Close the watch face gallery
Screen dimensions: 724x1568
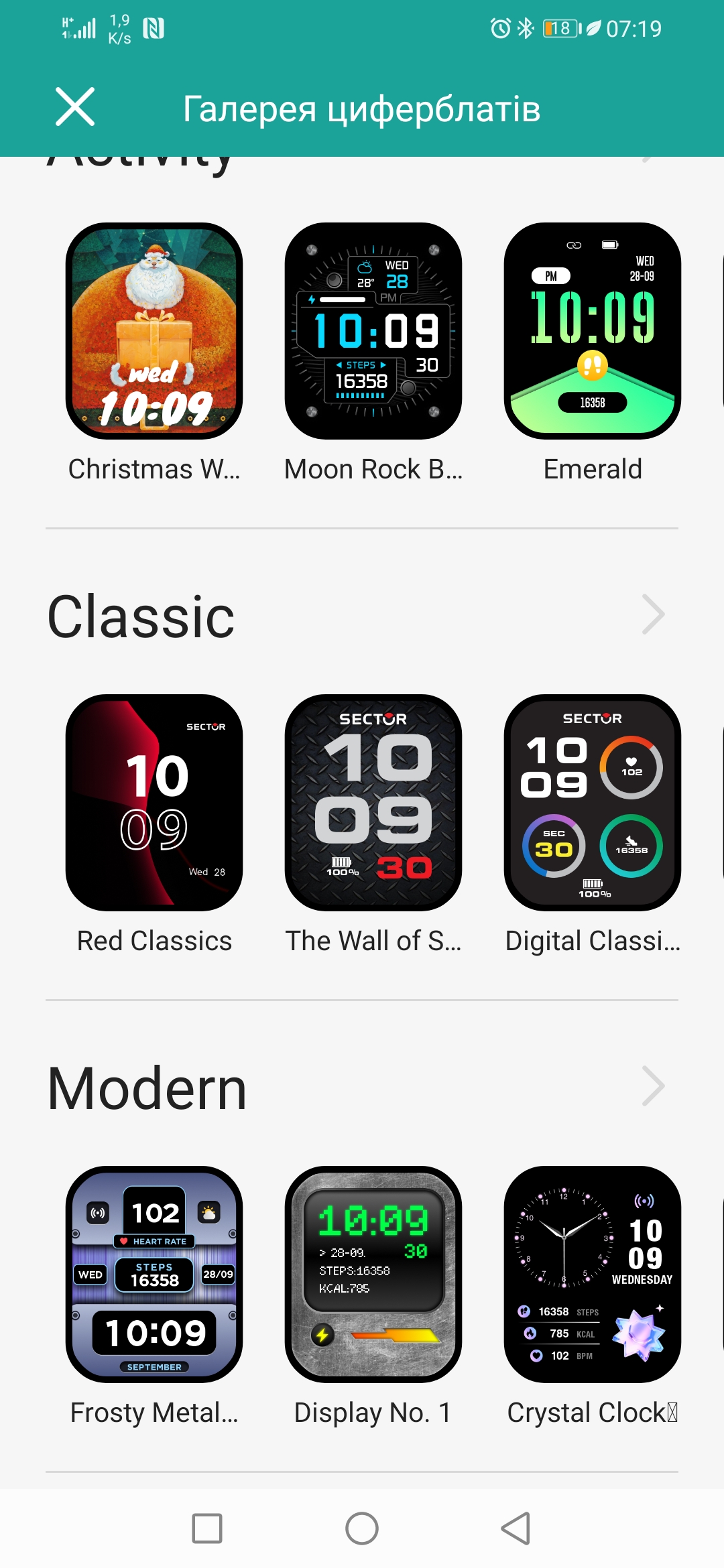[x=75, y=107]
